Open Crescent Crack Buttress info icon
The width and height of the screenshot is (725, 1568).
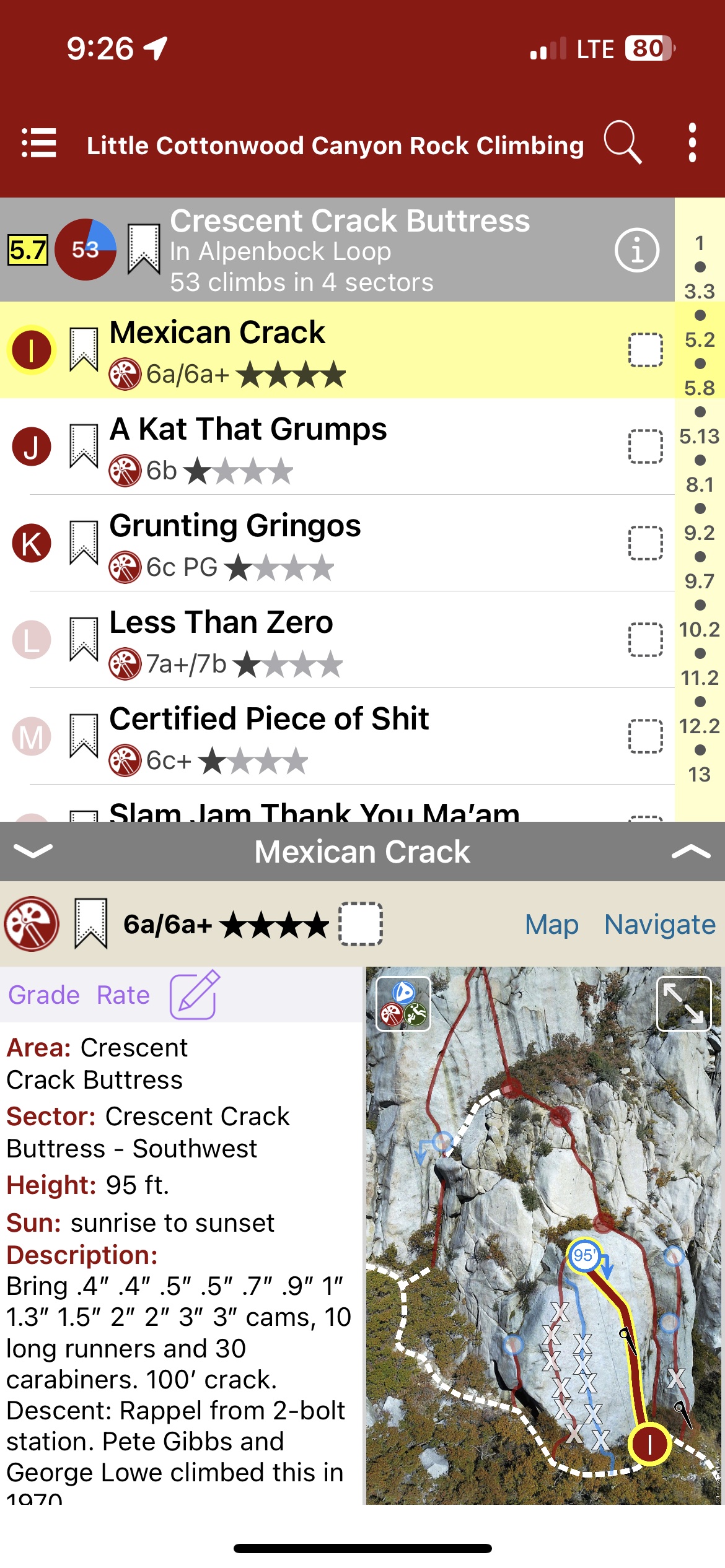coord(636,250)
